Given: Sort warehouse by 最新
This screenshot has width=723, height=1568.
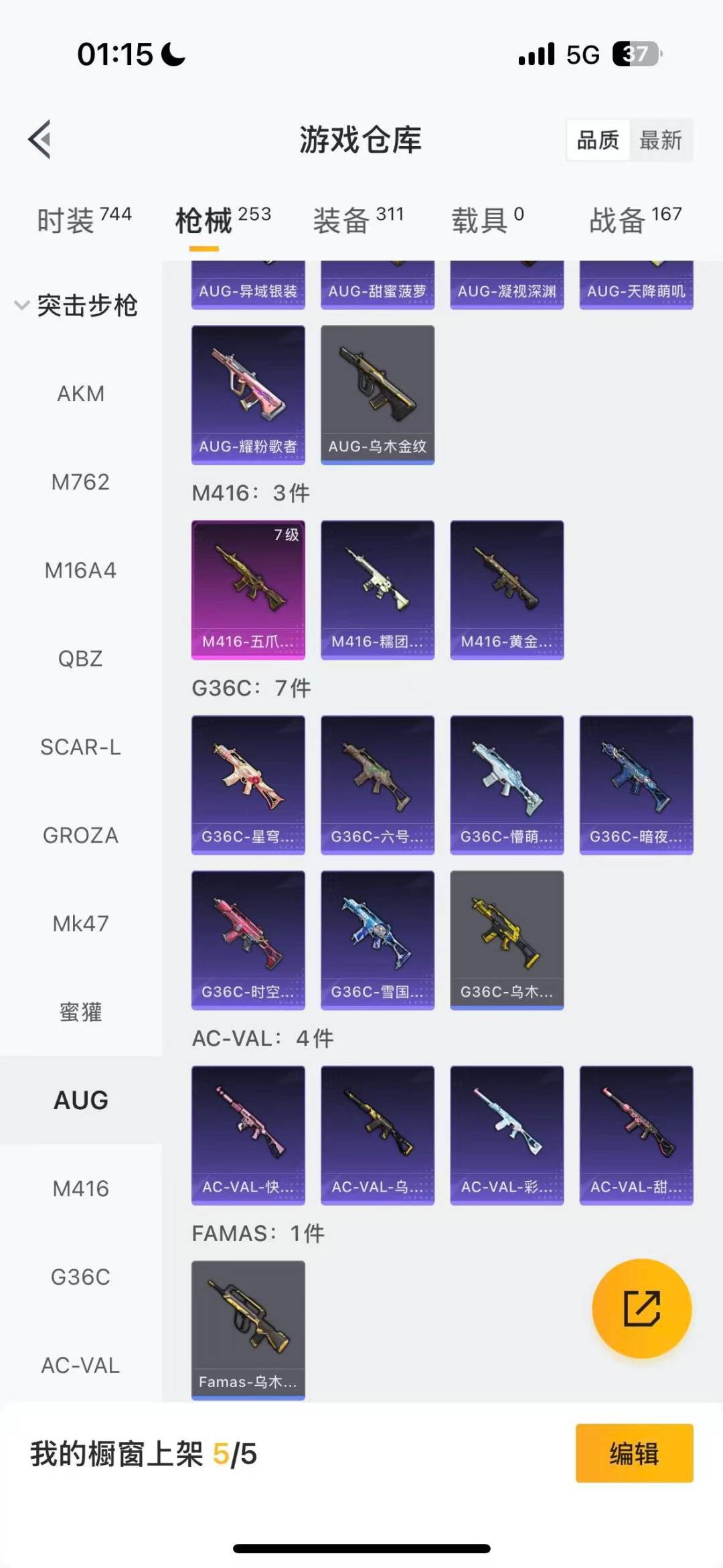Looking at the screenshot, I should tap(660, 141).
